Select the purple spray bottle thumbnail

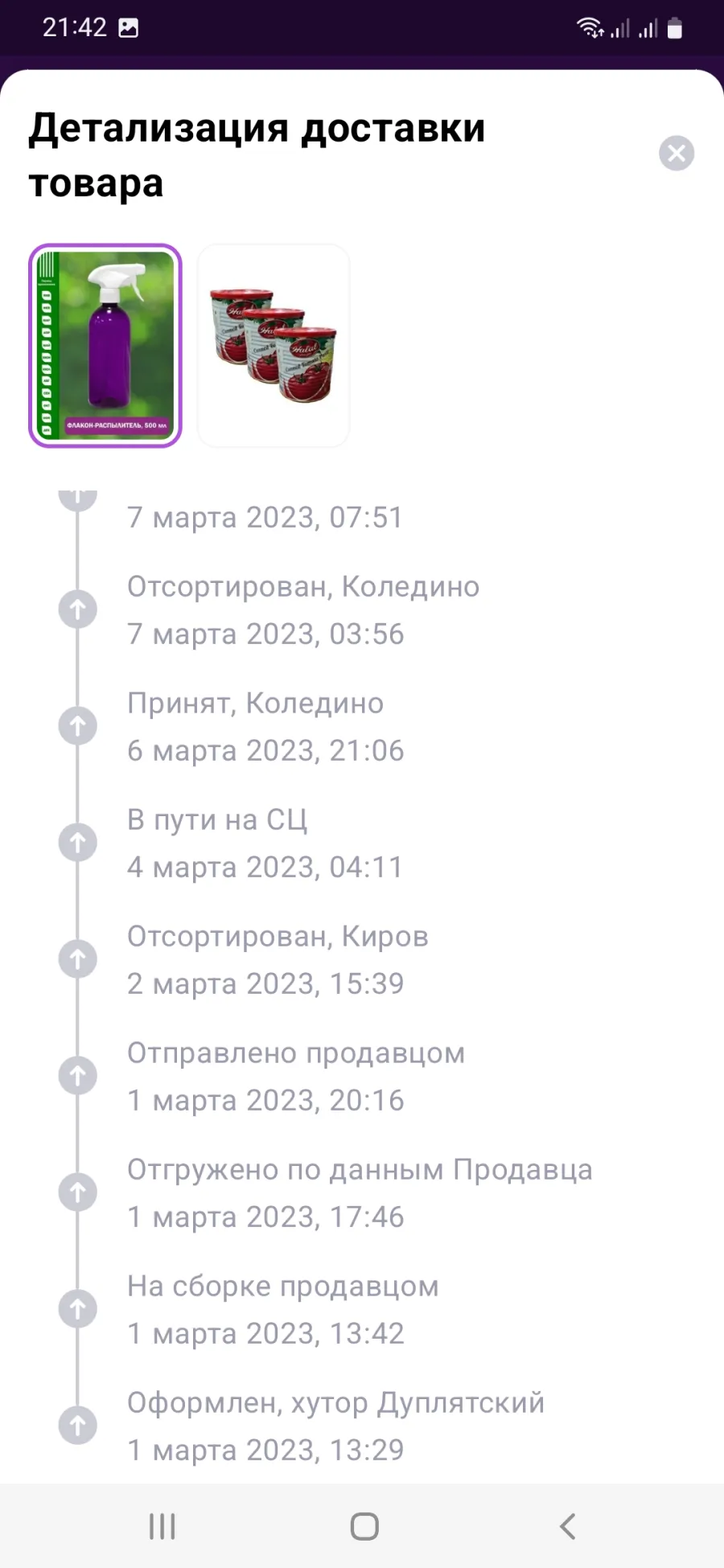coord(105,346)
